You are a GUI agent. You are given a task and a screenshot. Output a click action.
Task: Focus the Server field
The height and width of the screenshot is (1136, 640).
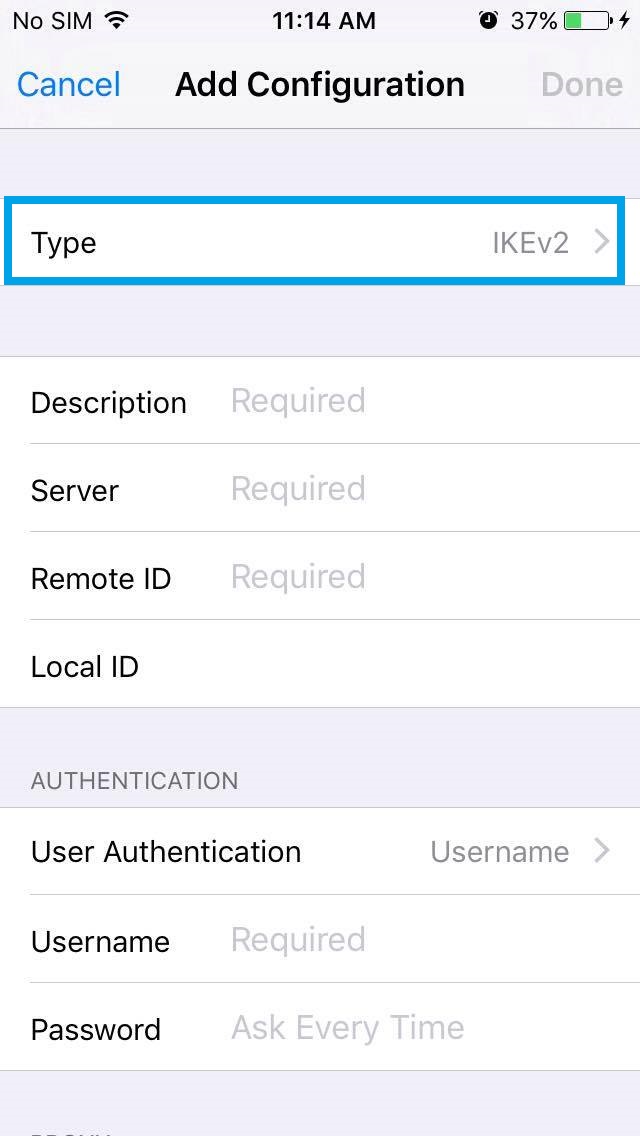(320, 488)
